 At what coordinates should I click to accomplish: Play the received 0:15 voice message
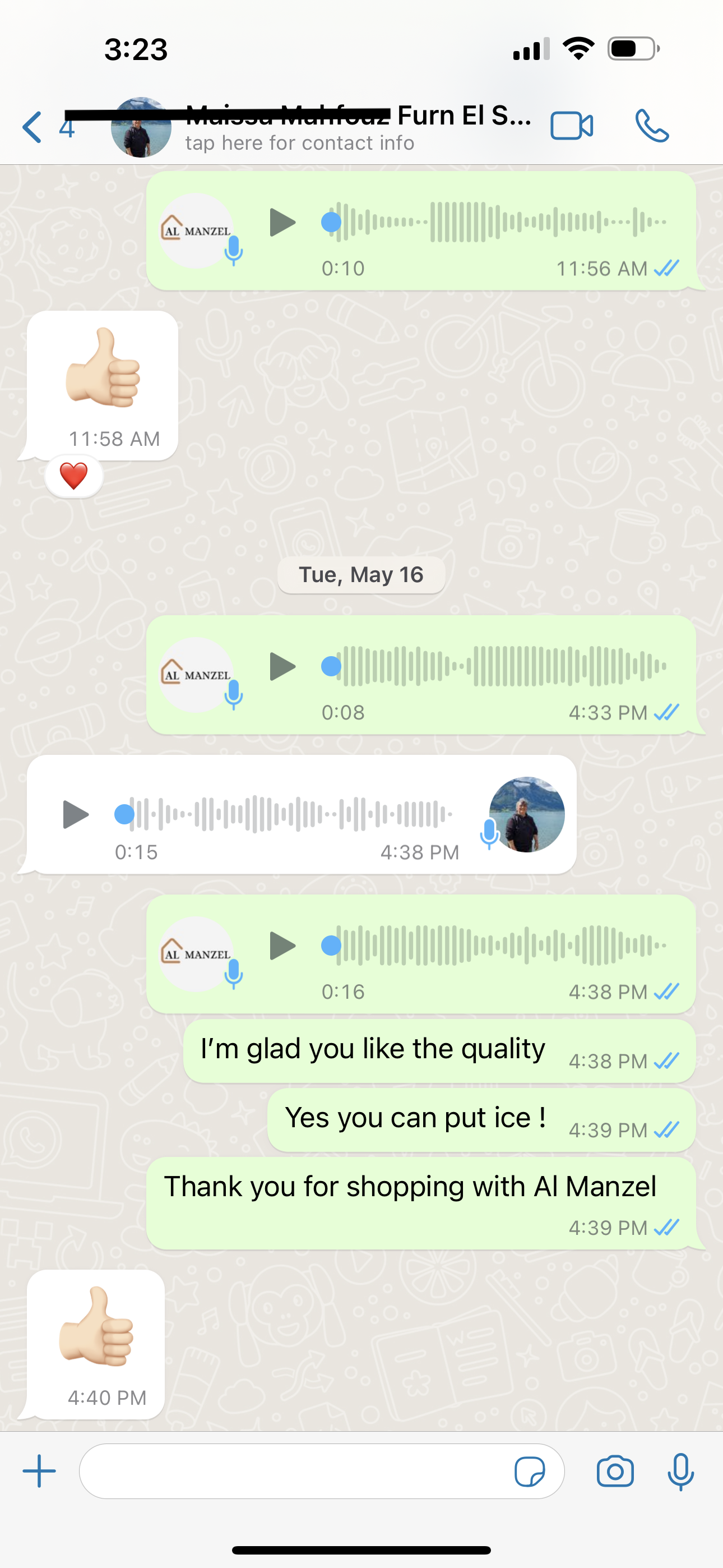point(76,814)
